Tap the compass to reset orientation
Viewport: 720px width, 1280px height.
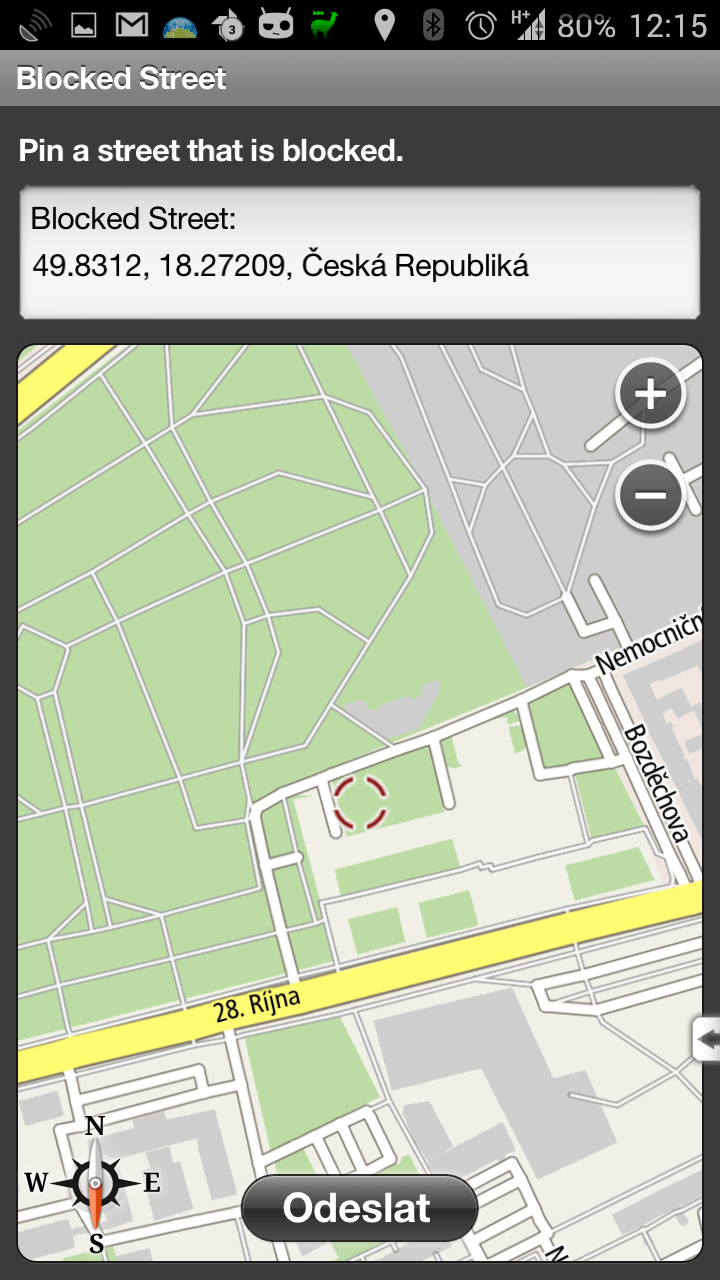[95, 1184]
